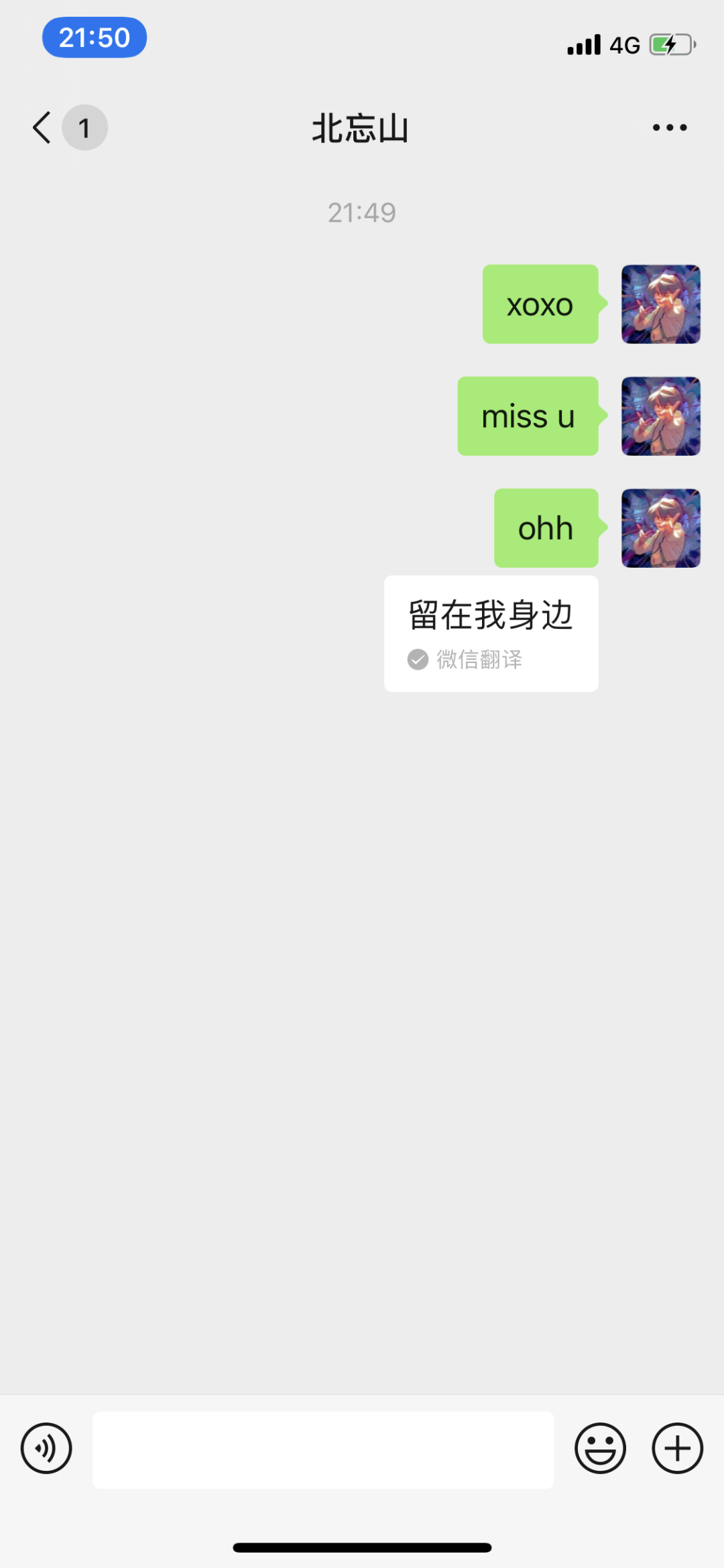The width and height of the screenshot is (724, 1568).
Task: Tap the avatar beside the xoxo message
Action: click(660, 304)
